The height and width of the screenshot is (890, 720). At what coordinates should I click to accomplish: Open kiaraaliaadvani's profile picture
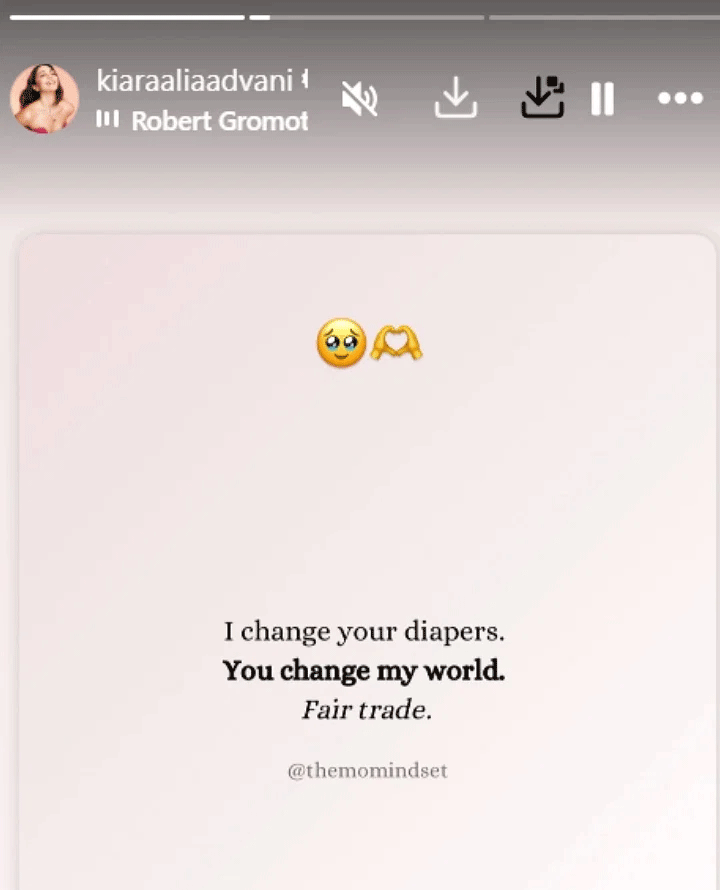(44, 99)
